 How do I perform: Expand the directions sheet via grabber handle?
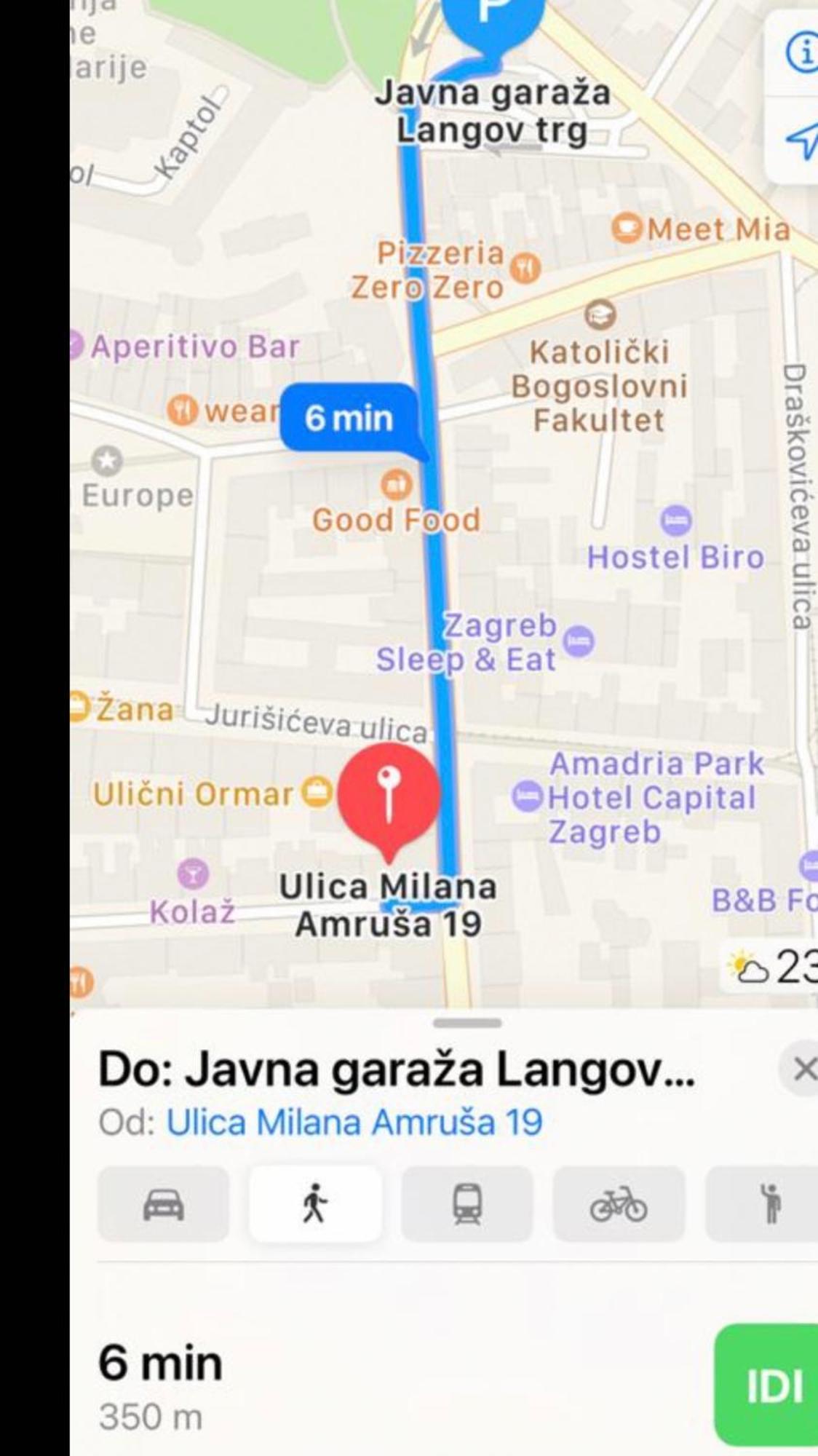[466, 1023]
